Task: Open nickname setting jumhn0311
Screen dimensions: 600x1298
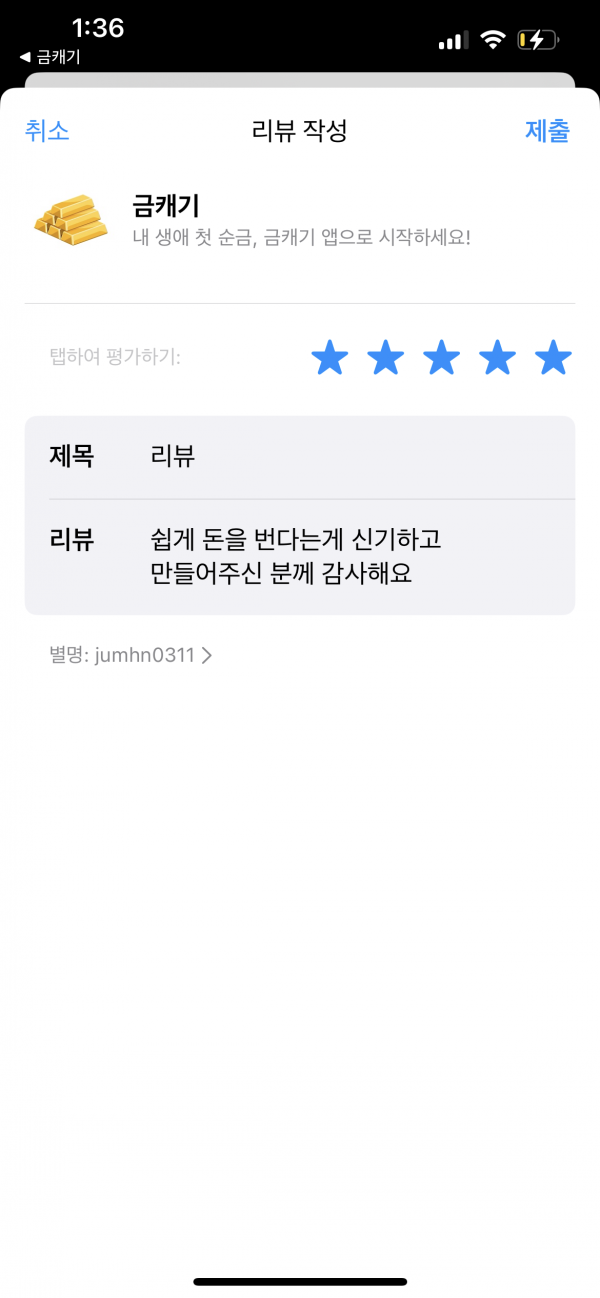Action: pyautogui.click(x=130, y=656)
